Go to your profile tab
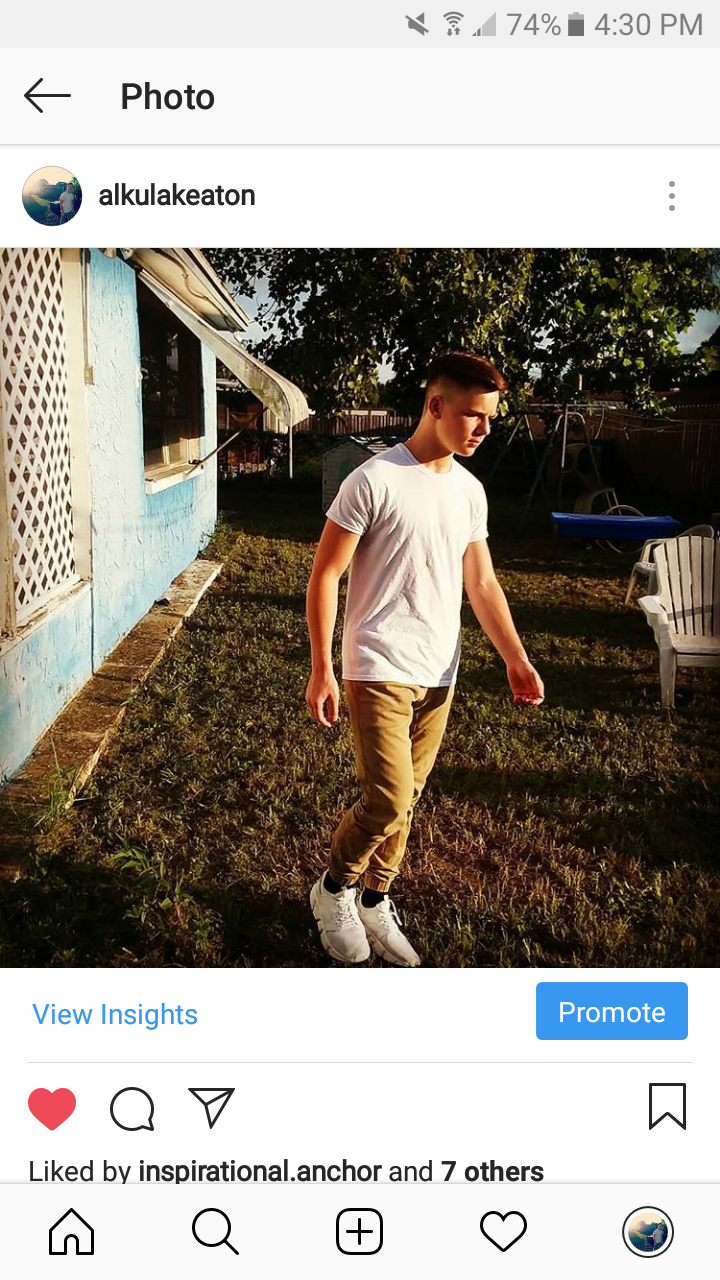The image size is (720, 1280). (647, 1232)
